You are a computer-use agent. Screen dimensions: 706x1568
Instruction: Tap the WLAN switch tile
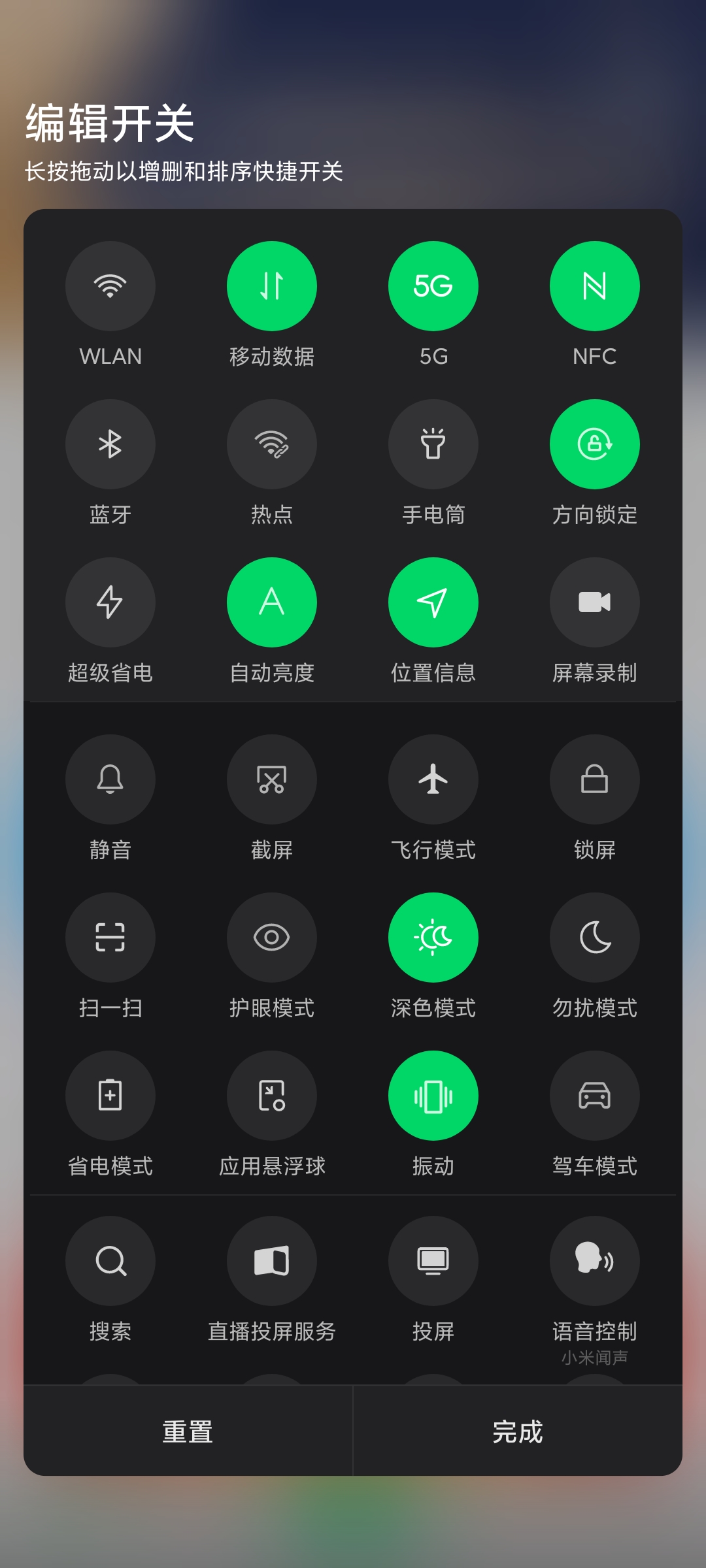tap(110, 286)
